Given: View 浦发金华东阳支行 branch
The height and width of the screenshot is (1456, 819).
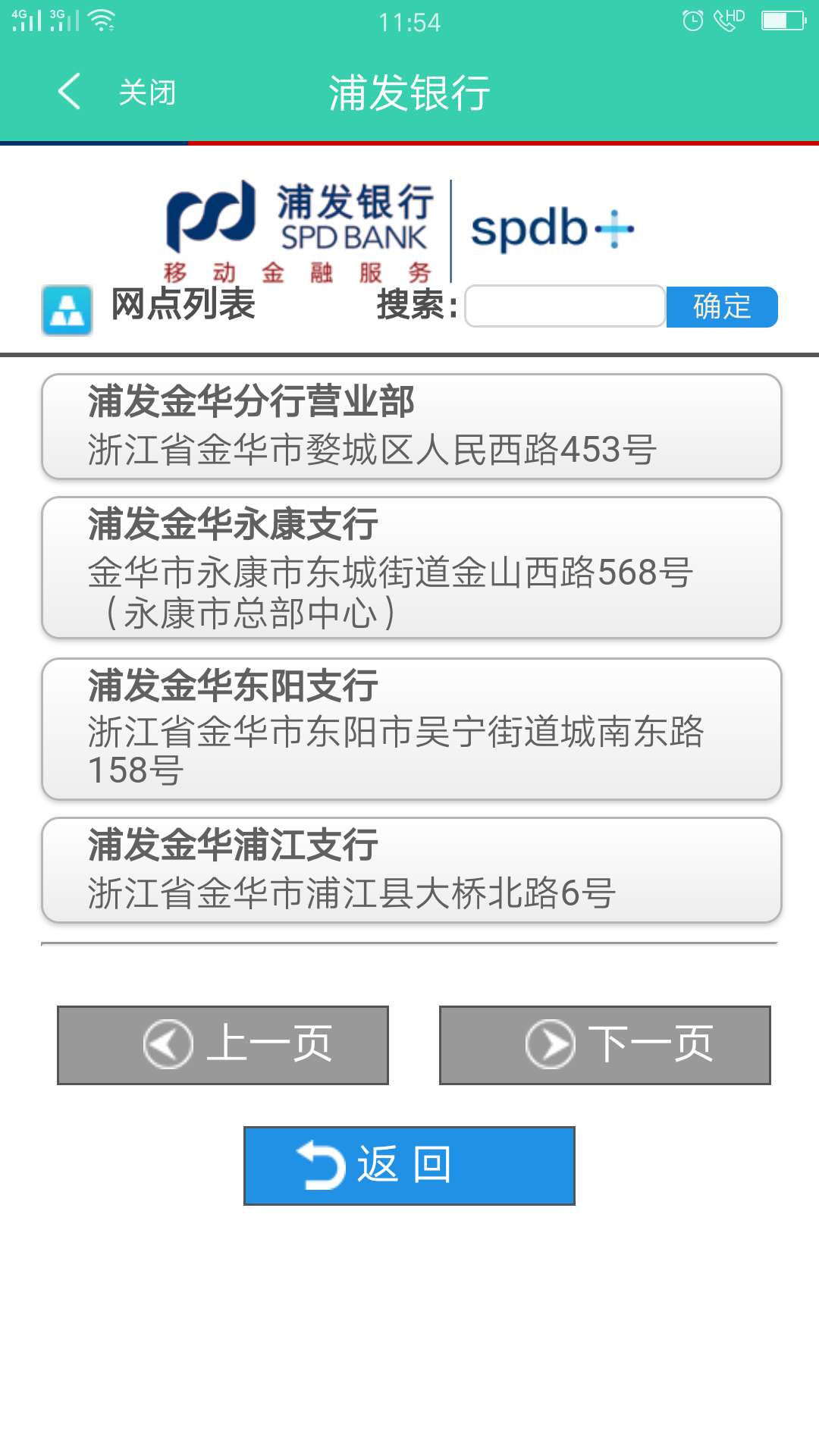Looking at the screenshot, I should point(411,729).
